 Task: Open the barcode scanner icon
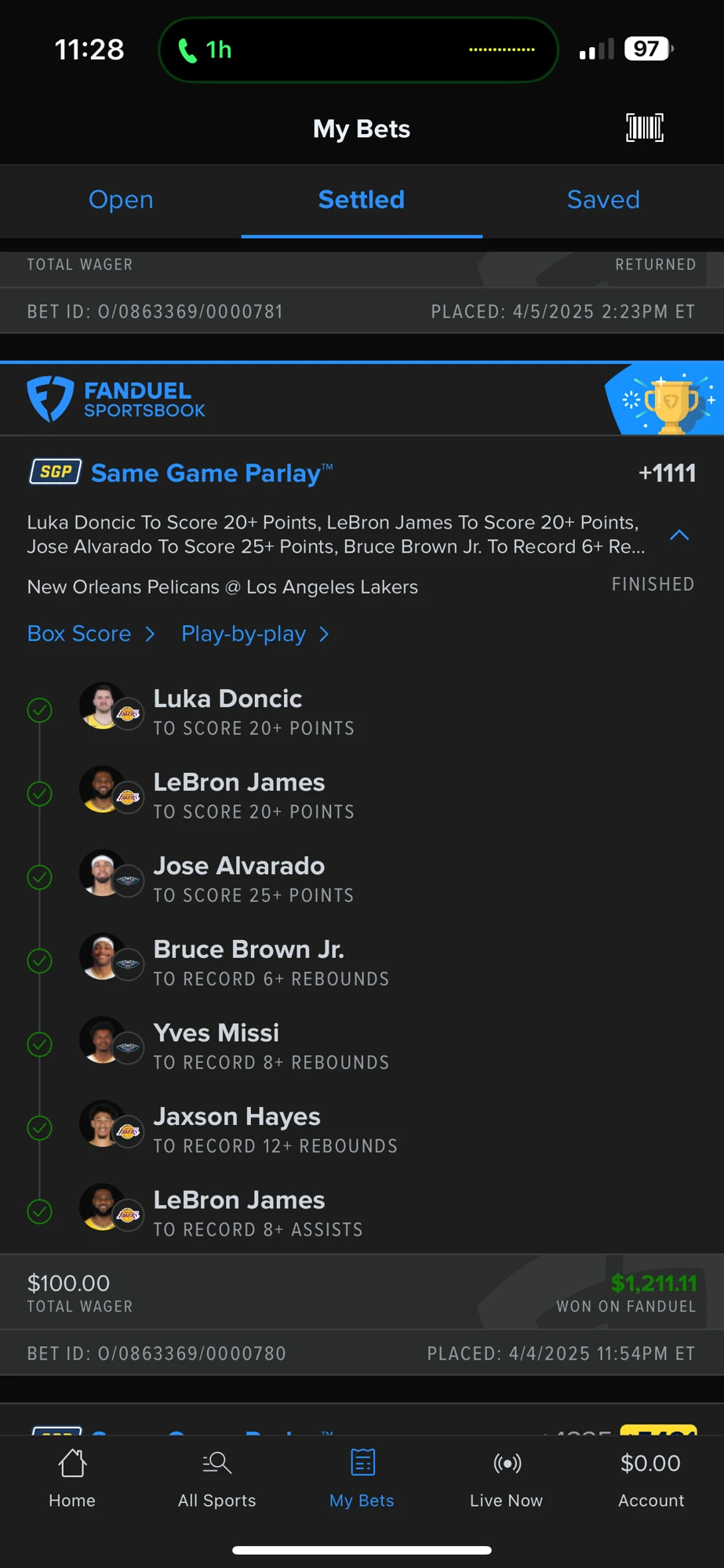(645, 128)
